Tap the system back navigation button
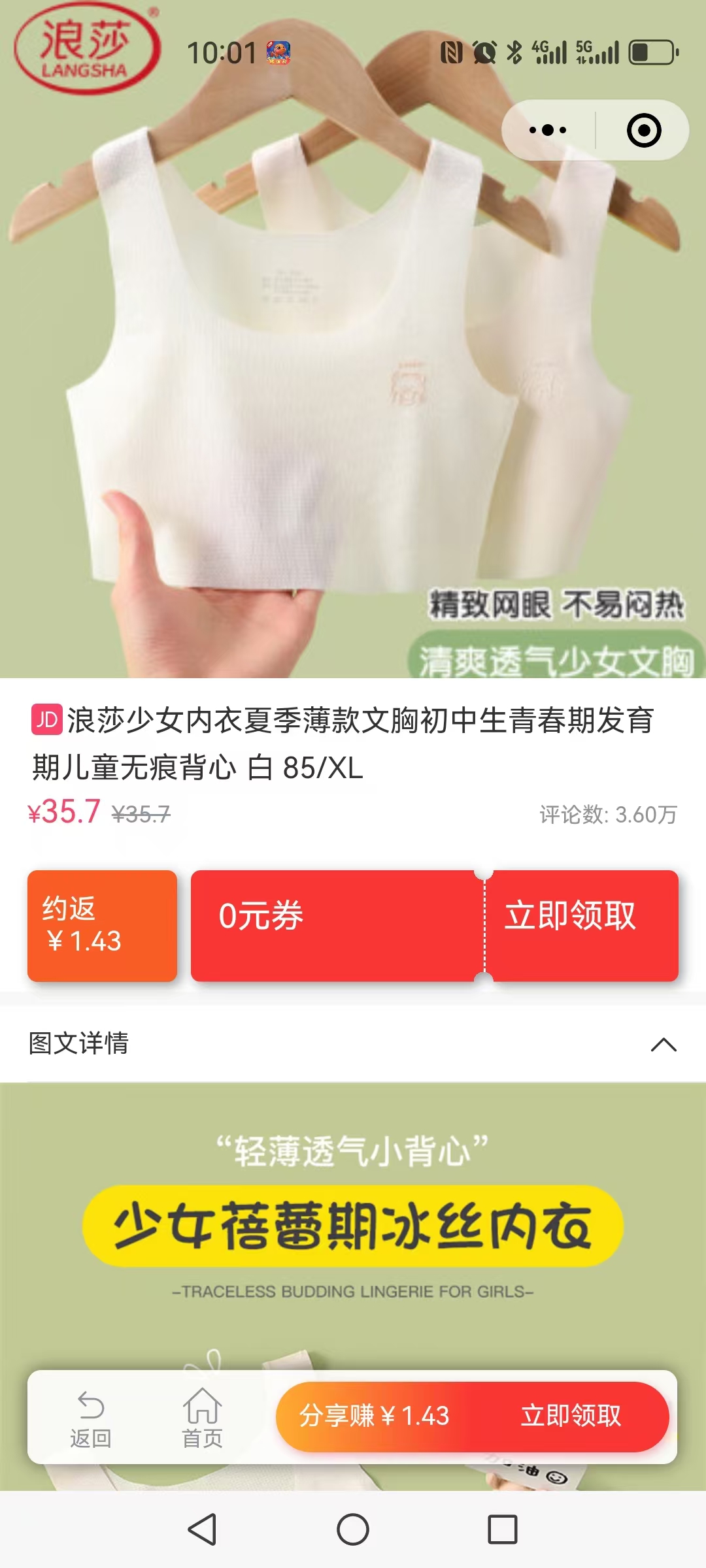Viewport: 706px width, 1568px height. 202,1529
